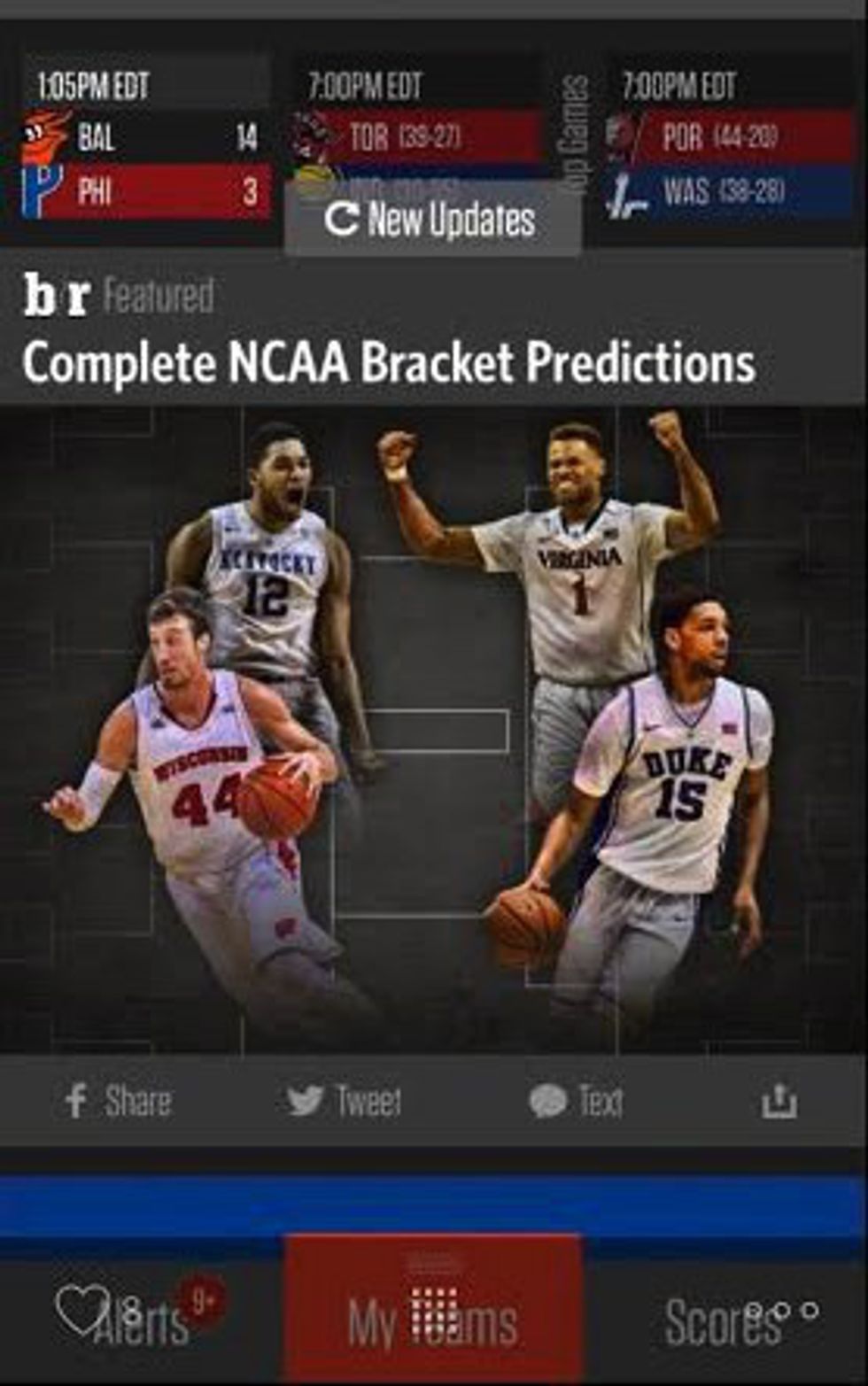Open the POR vs WAS game card
868x1386 pixels.
coord(729,164)
